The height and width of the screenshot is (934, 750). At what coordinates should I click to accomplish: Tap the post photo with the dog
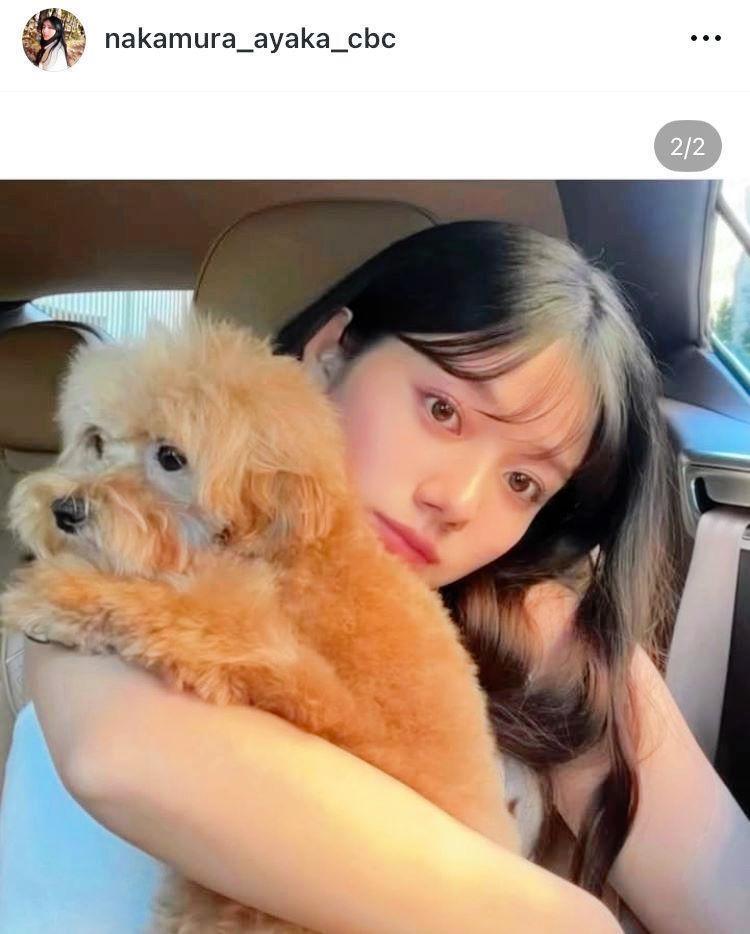click(375, 556)
